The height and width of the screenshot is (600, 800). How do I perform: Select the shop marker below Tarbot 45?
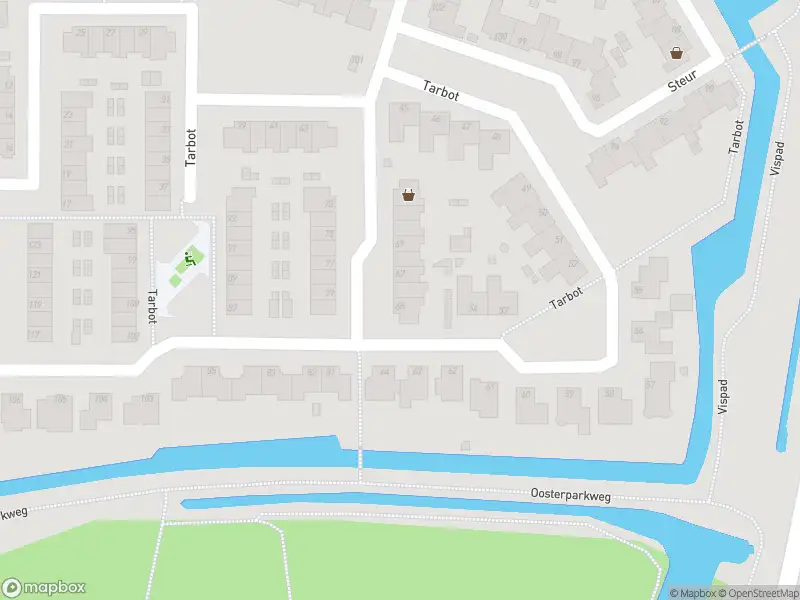point(408,195)
